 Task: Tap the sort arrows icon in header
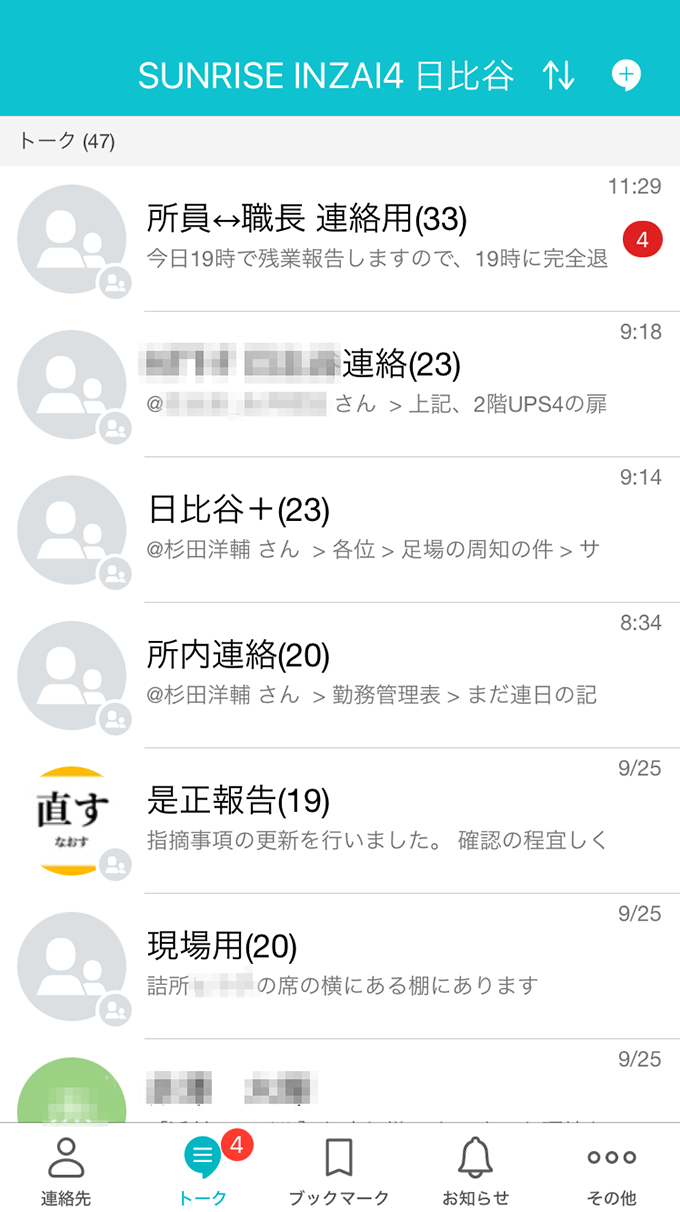pos(559,75)
